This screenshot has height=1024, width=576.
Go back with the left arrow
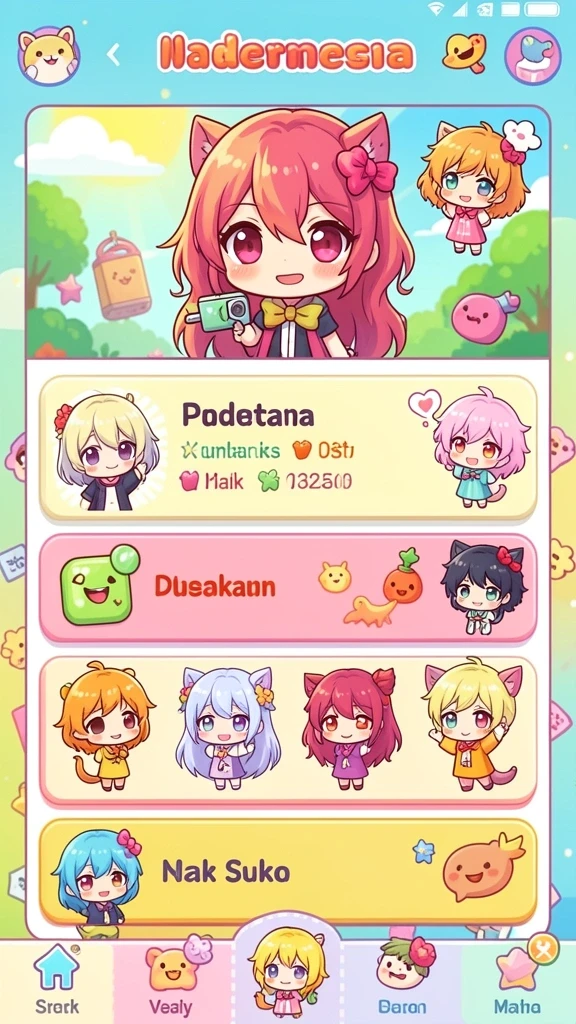coord(113,55)
